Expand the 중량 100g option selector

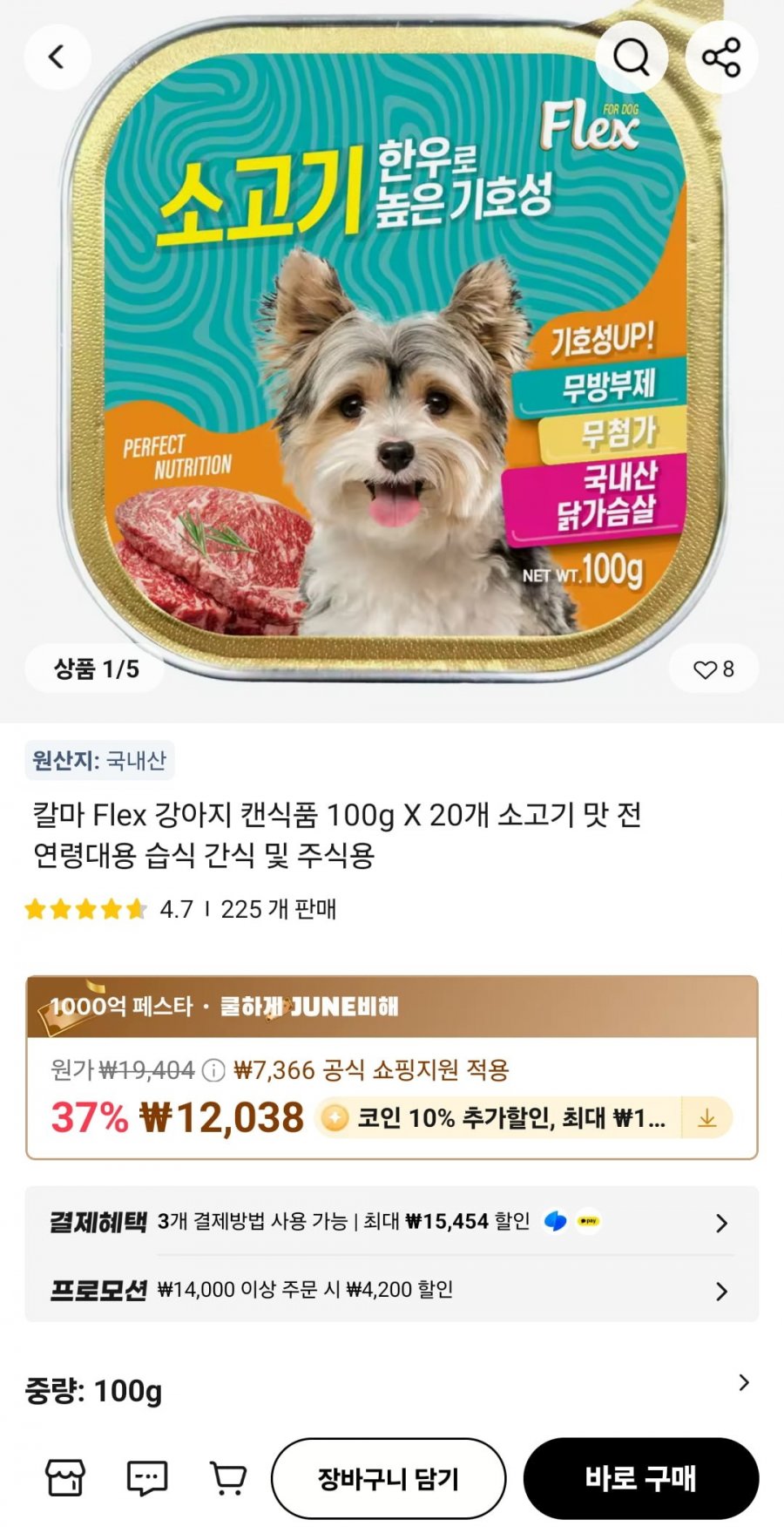743,1383
